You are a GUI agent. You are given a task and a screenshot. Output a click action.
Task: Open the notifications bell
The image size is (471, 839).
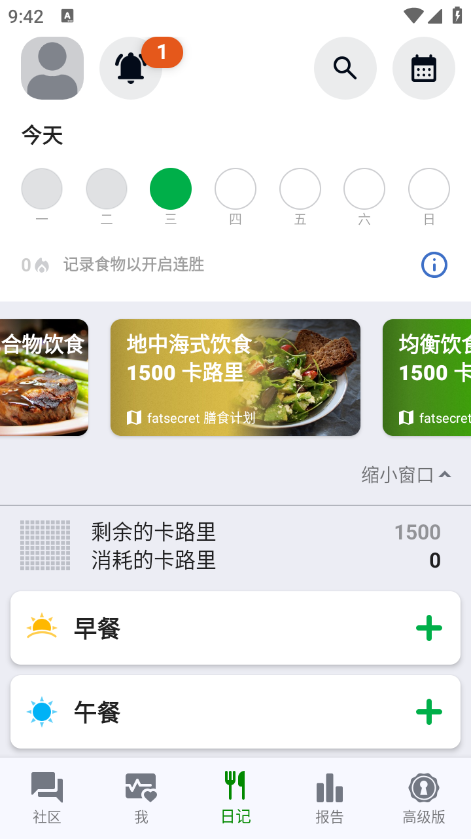(x=131, y=68)
